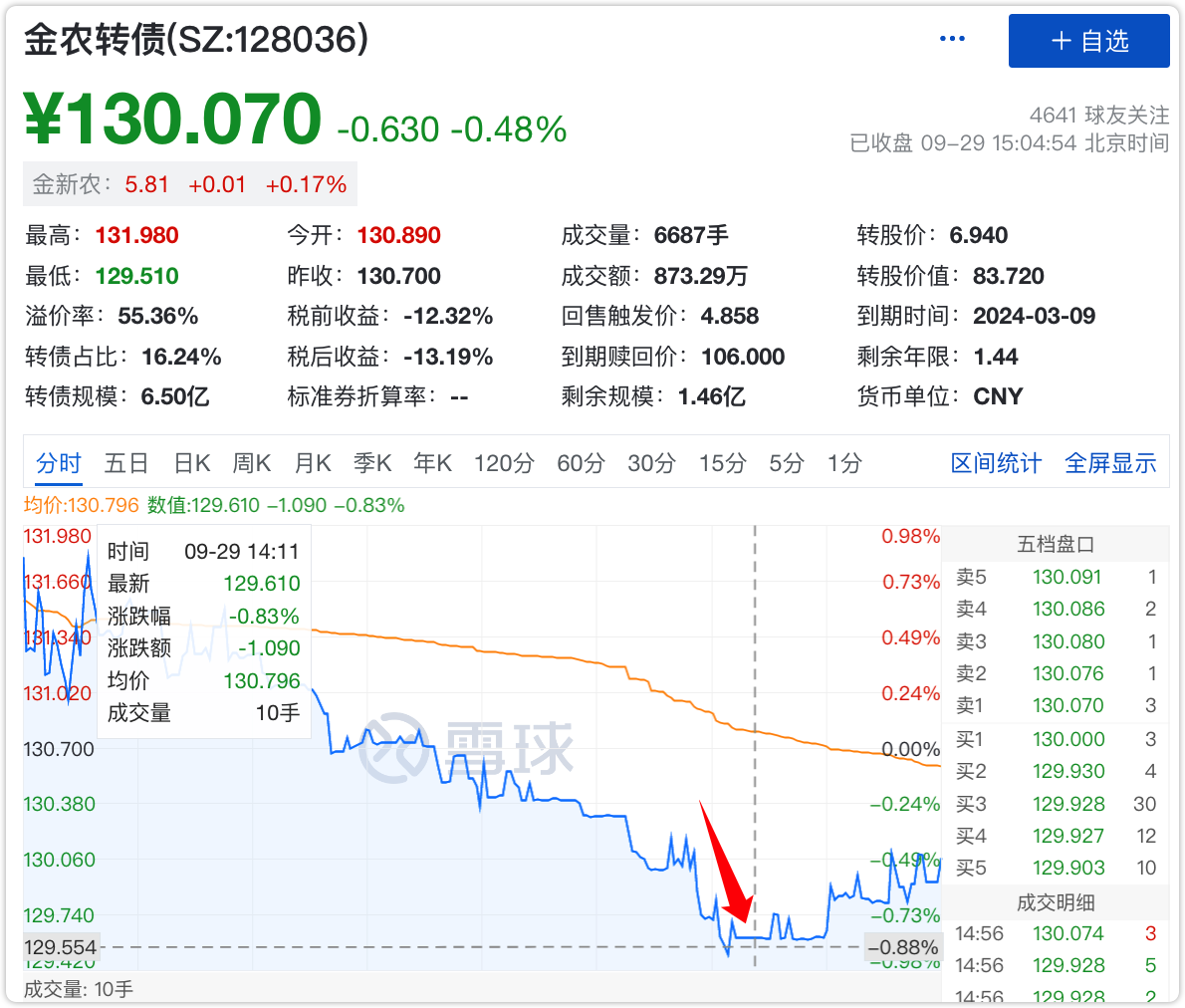Select the 日K chart tab
Screen dimensions: 1185x1008
(192, 463)
